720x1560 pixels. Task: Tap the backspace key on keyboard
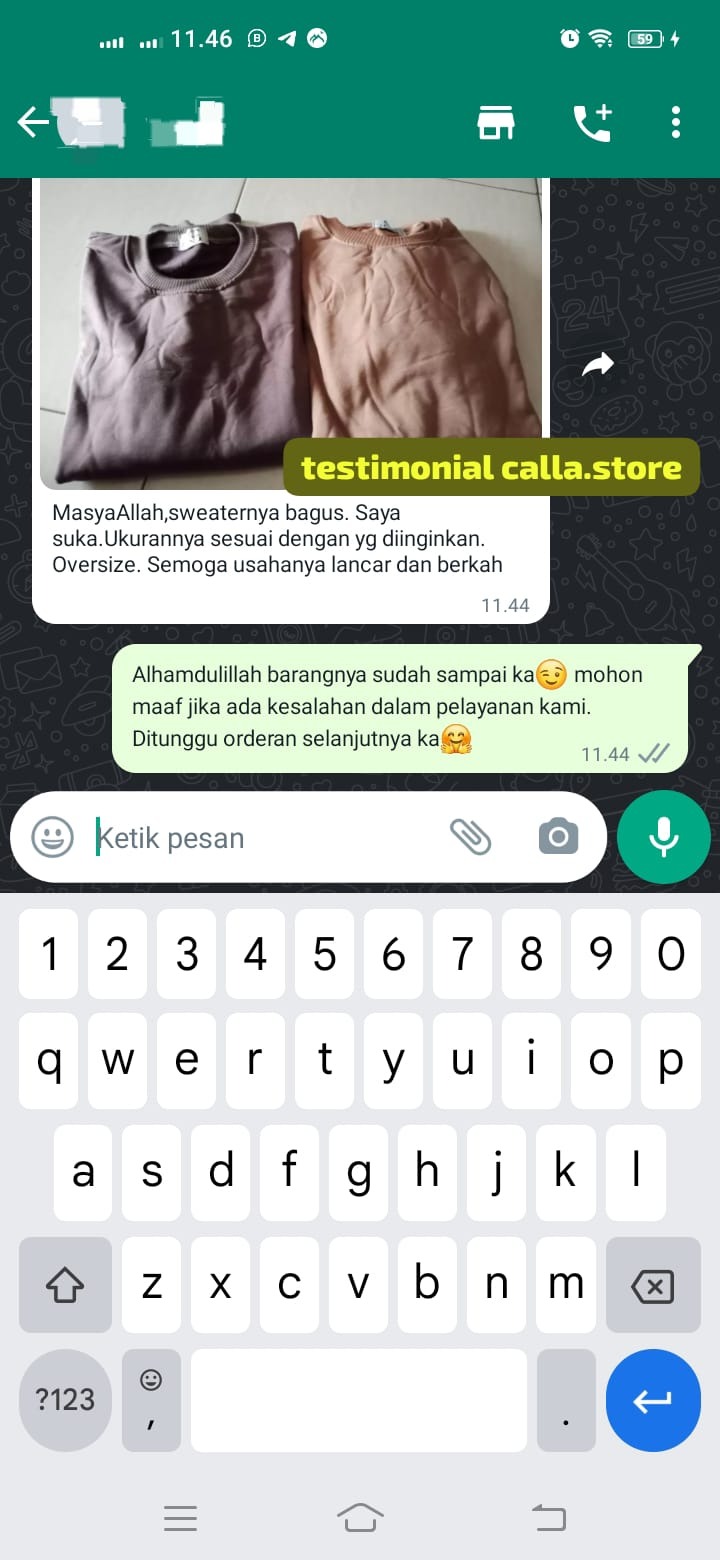point(653,1286)
